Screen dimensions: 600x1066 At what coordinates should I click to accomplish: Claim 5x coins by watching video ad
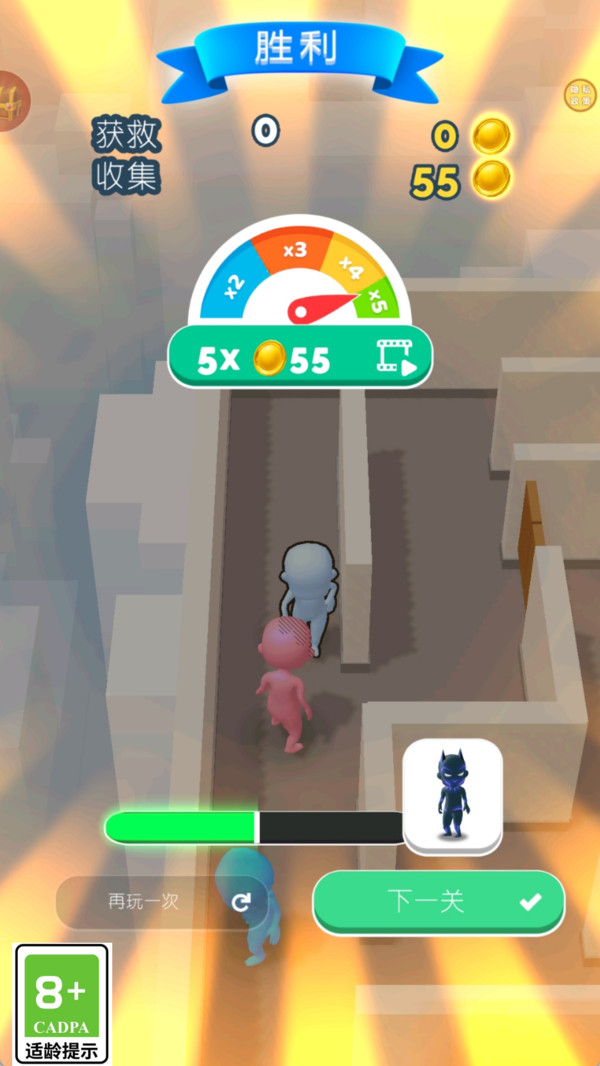[x=300, y=357]
